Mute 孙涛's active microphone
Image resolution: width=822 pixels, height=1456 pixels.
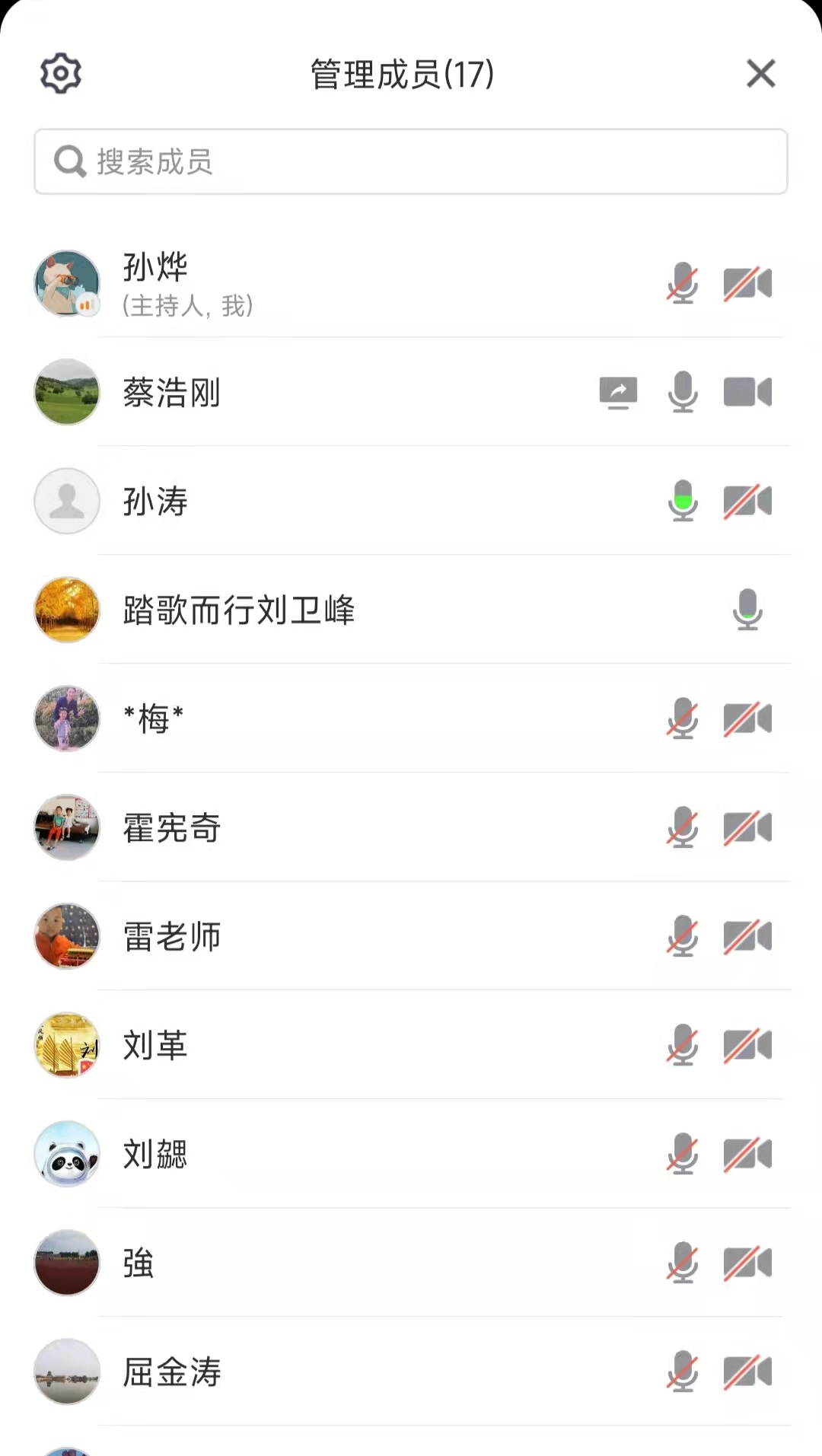point(683,501)
